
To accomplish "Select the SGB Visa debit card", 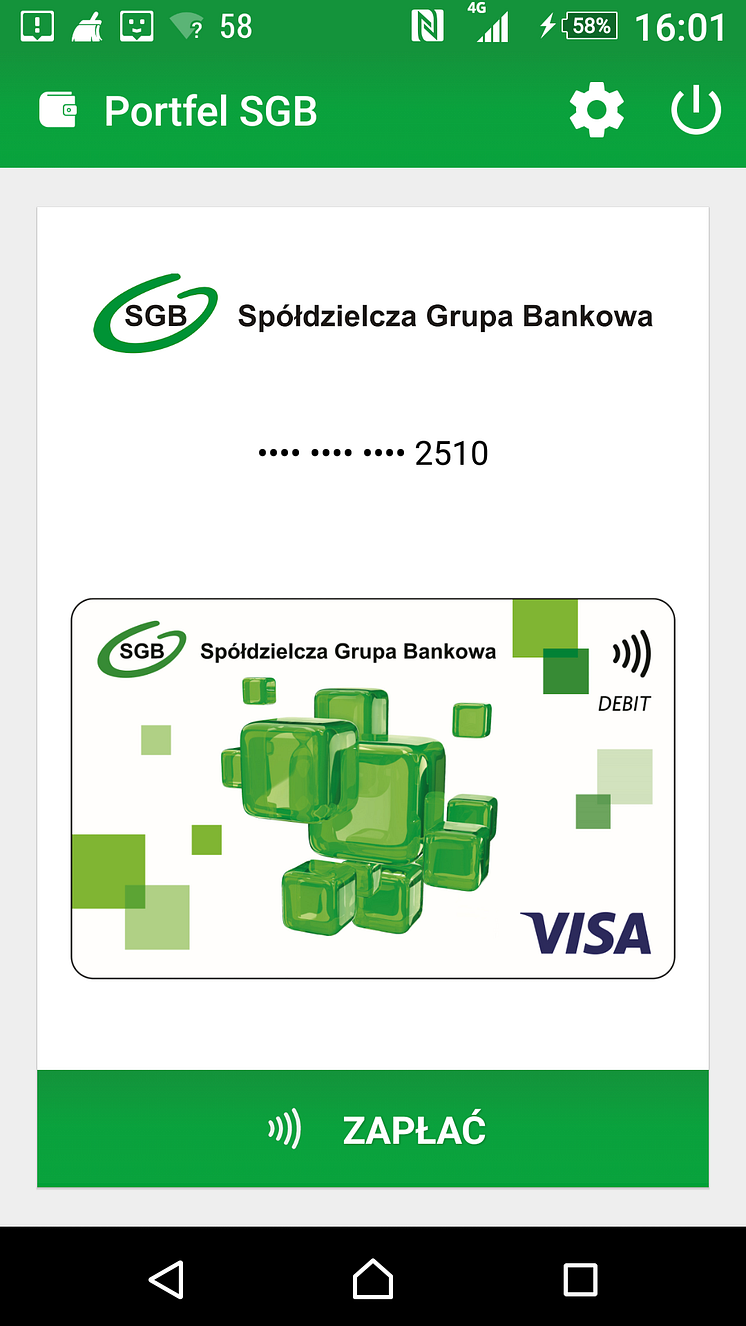I will [373, 788].
